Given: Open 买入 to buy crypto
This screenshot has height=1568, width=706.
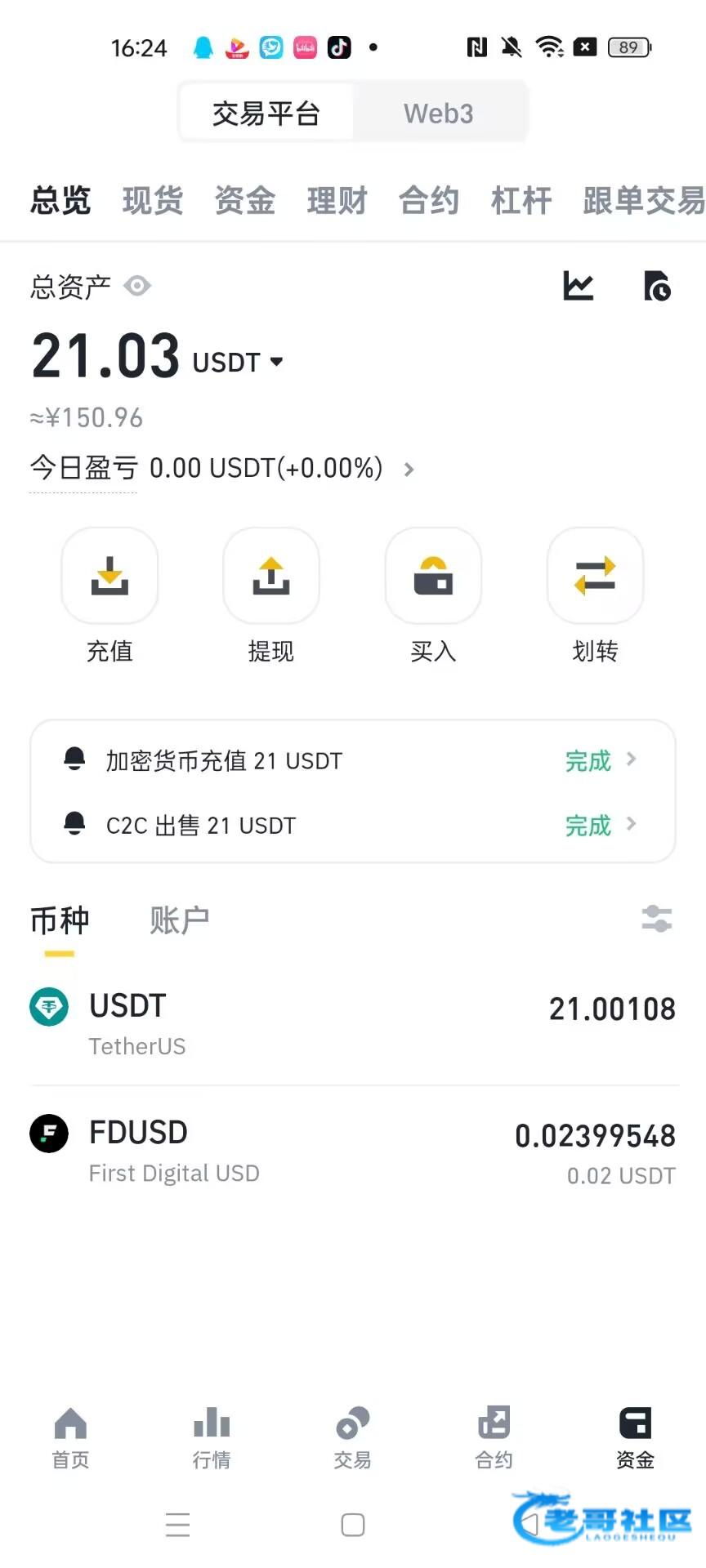Looking at the screenshot, I should click(x=433, y=596).
